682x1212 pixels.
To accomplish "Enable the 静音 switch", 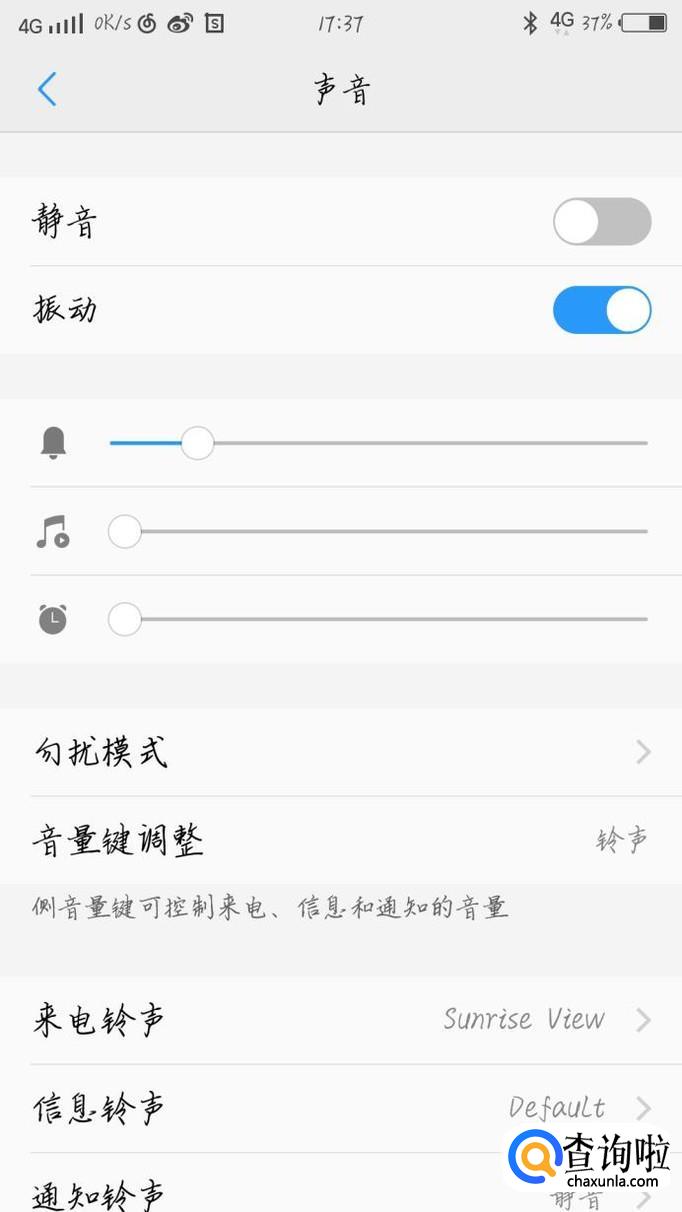I will (x=601, y=221).
